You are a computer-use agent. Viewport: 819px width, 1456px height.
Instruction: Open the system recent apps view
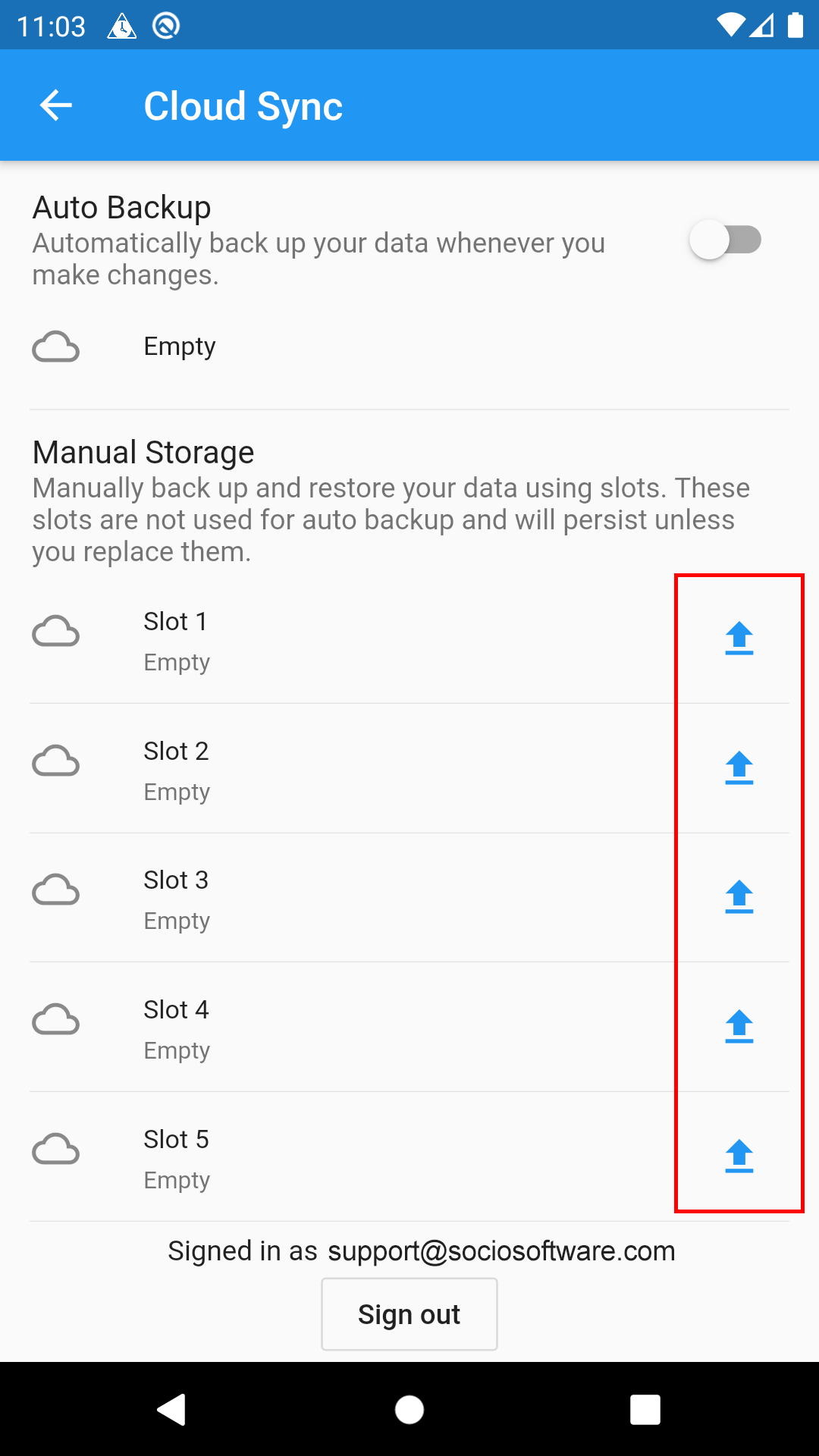(645, 1410)
